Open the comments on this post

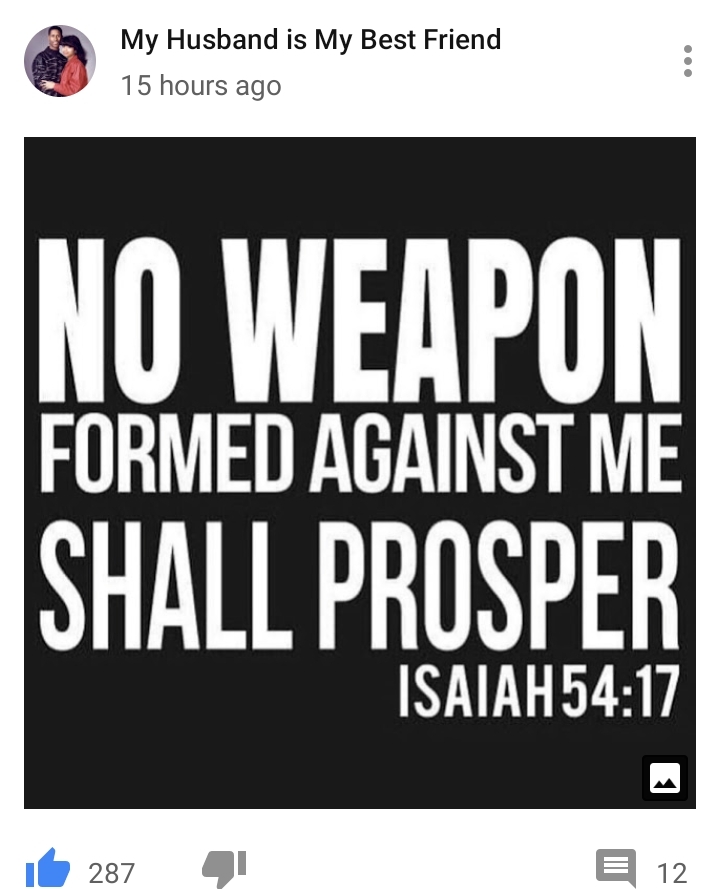(x=616, y=868)
